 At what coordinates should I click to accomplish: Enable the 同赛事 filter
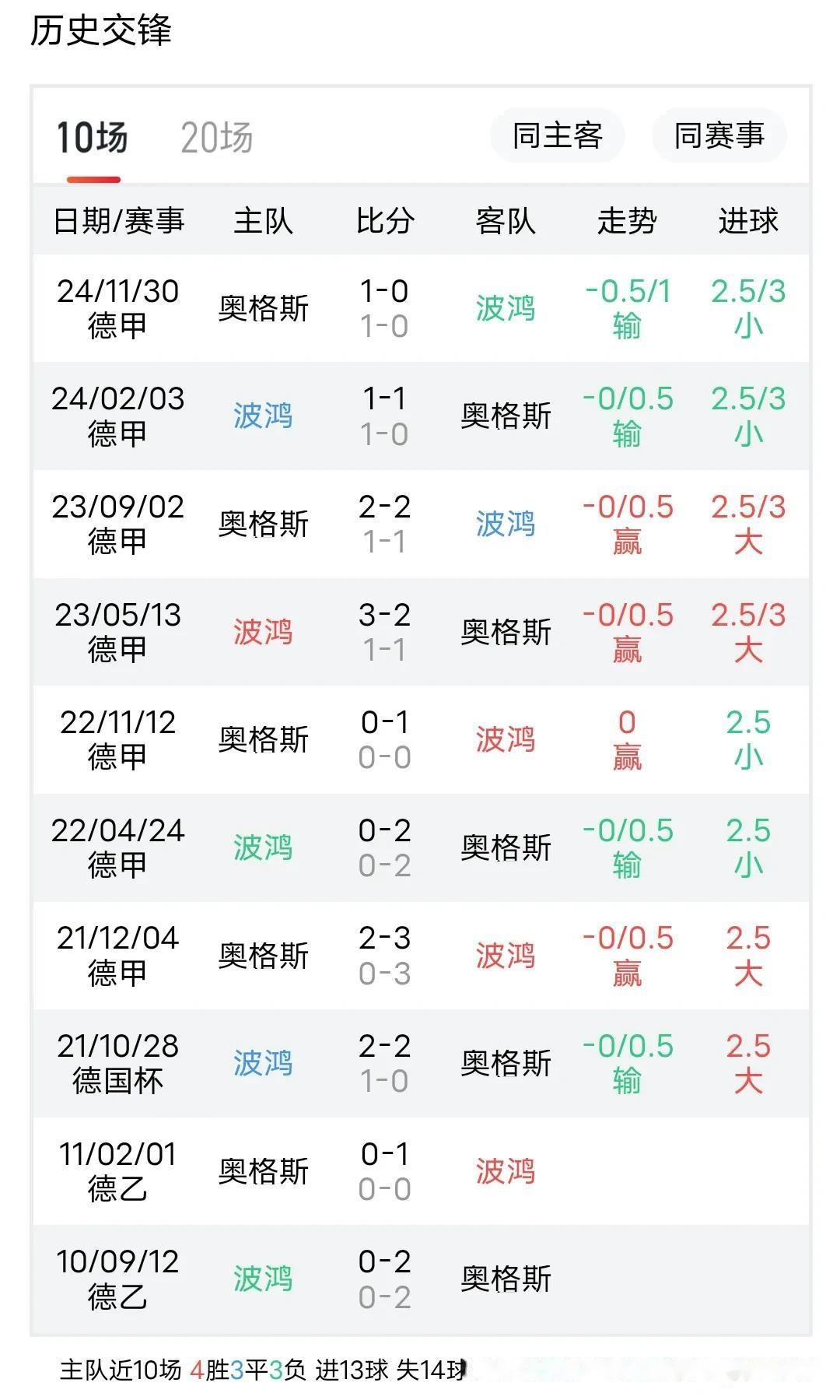click(717, 135)
